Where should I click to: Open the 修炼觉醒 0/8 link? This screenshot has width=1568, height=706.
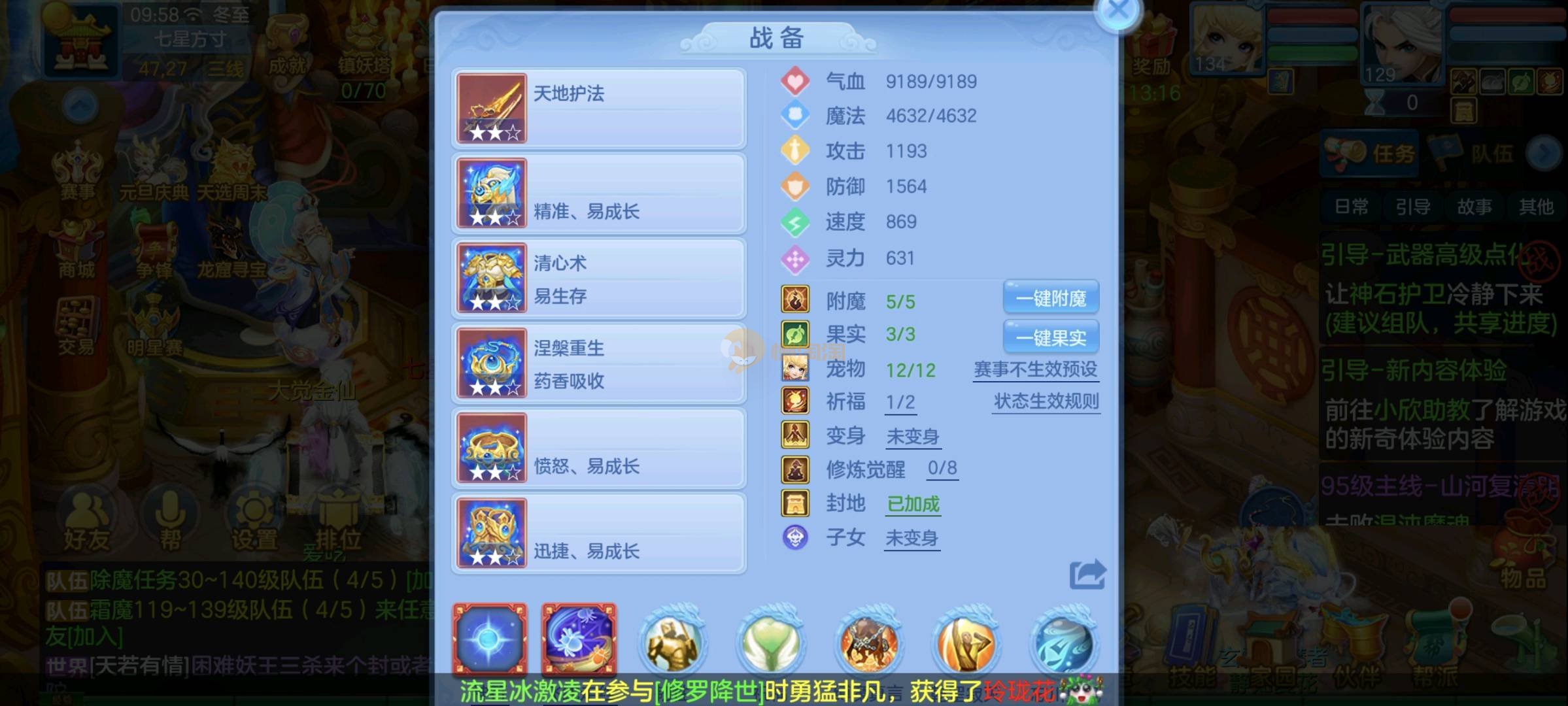[x=942, y=469]
